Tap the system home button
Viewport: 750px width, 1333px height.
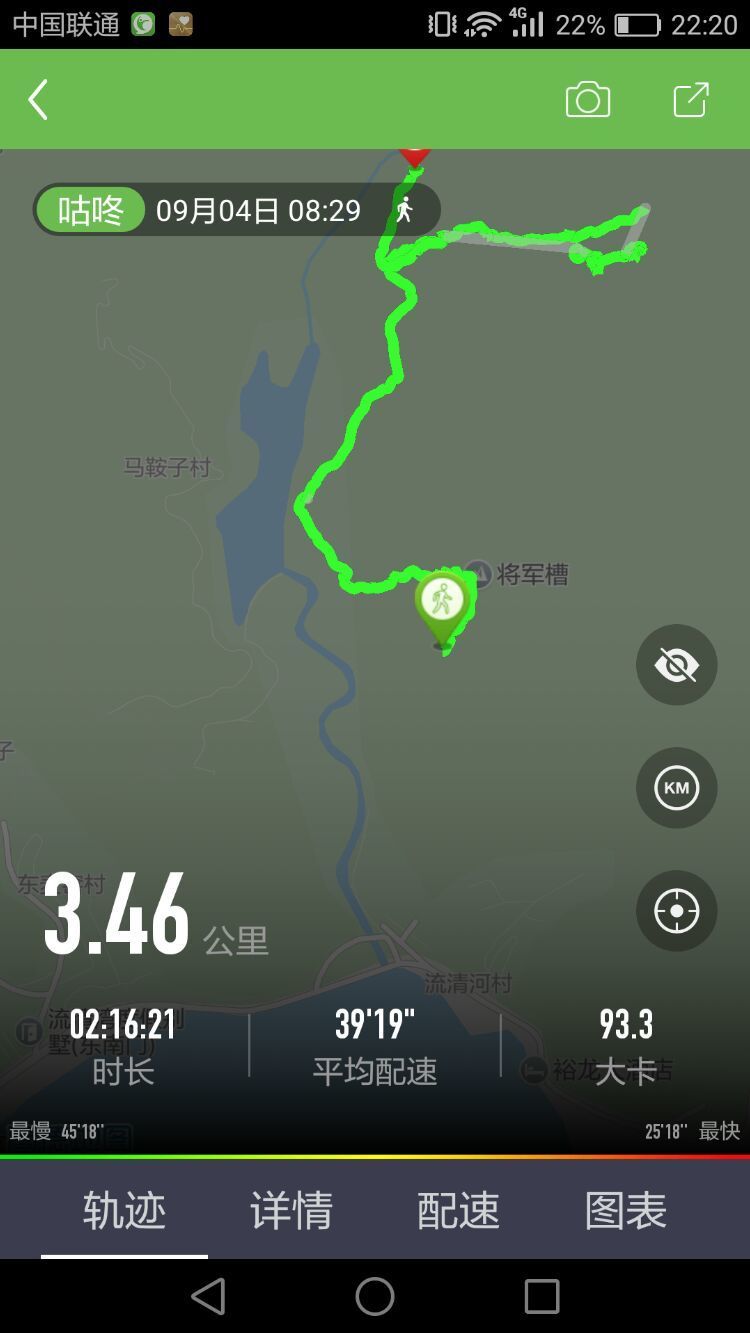(x=375, y=1297)
